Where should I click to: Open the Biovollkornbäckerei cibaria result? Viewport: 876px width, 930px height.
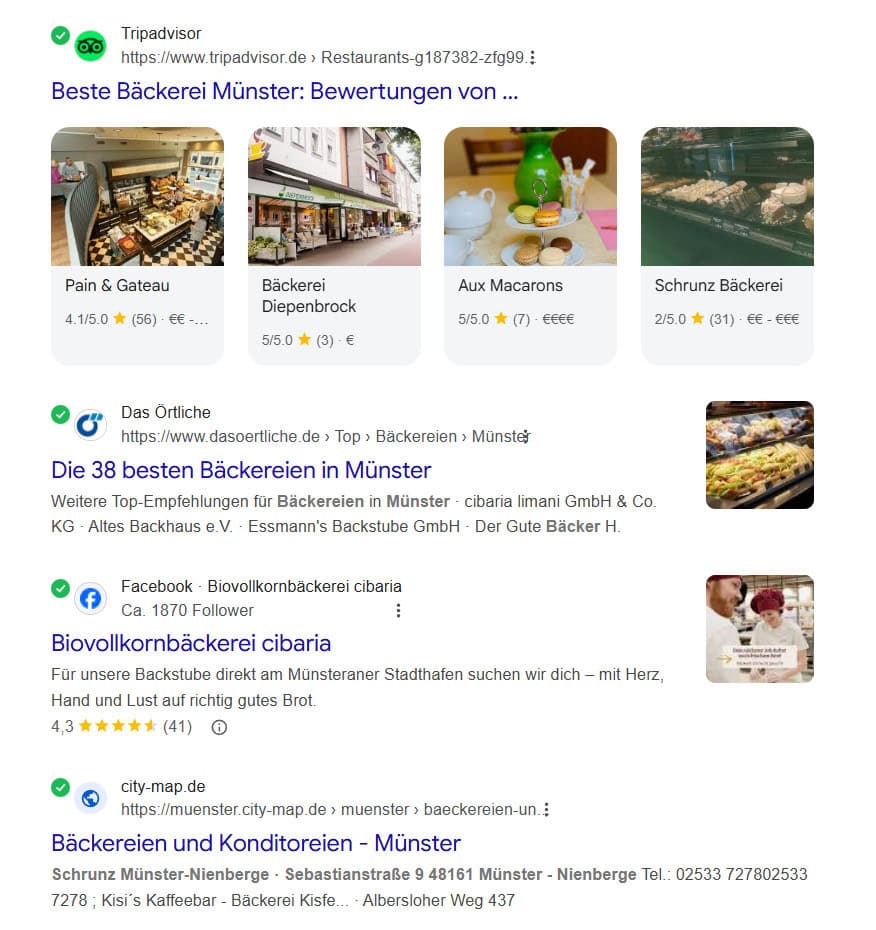click(x=190, y=642)
